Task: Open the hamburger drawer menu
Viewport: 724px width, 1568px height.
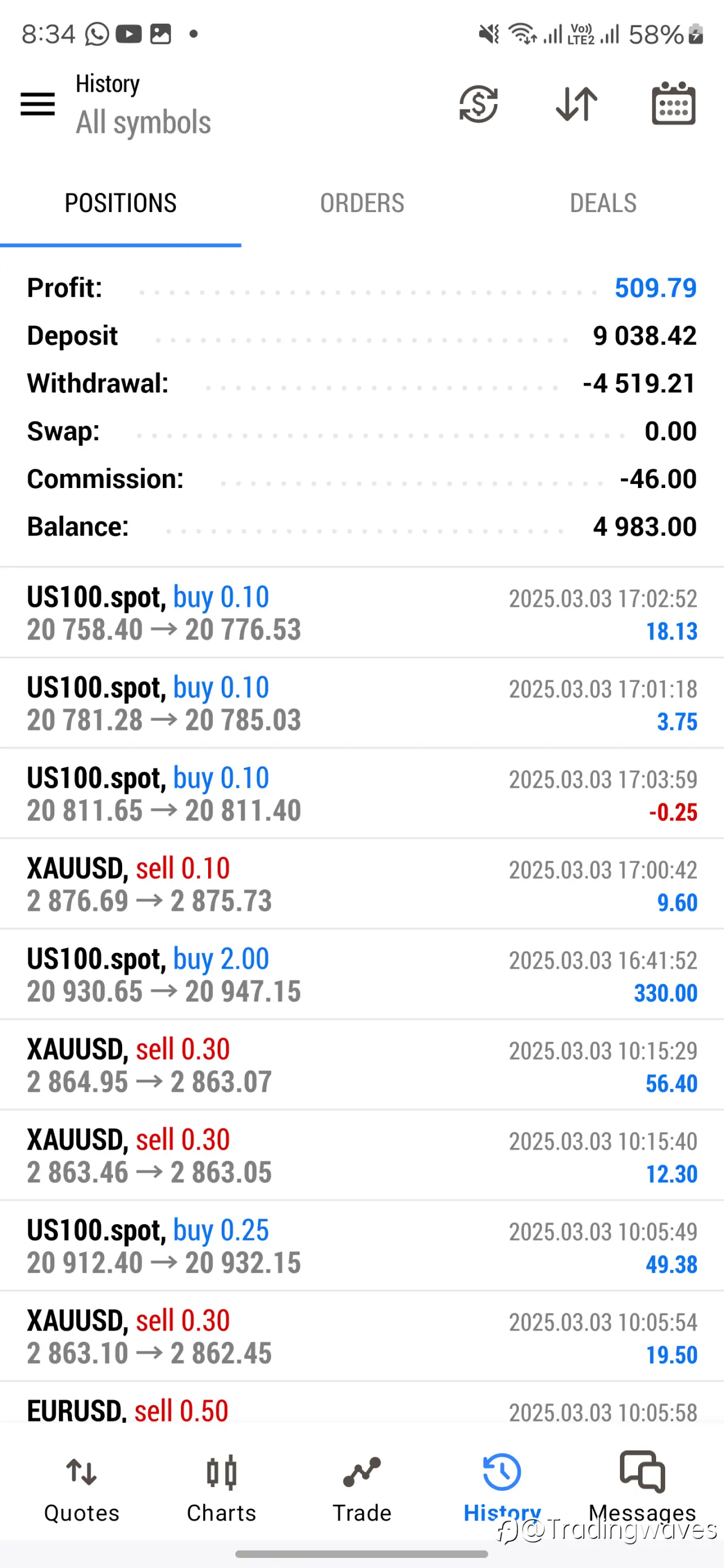Action: pyautogui.click(x=38, y=104)
